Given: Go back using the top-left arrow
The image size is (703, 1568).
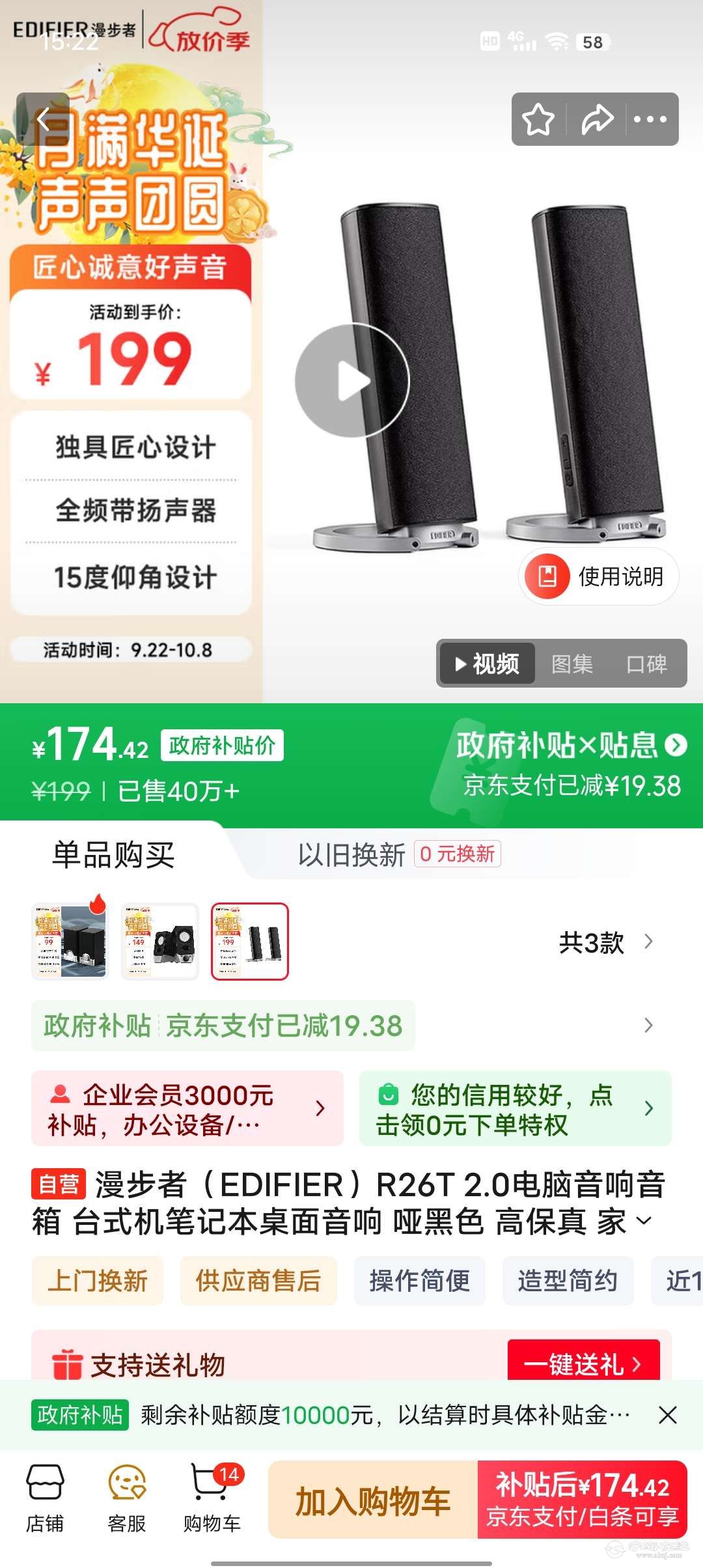Looking at the screenshot, I should click(43, 119).
